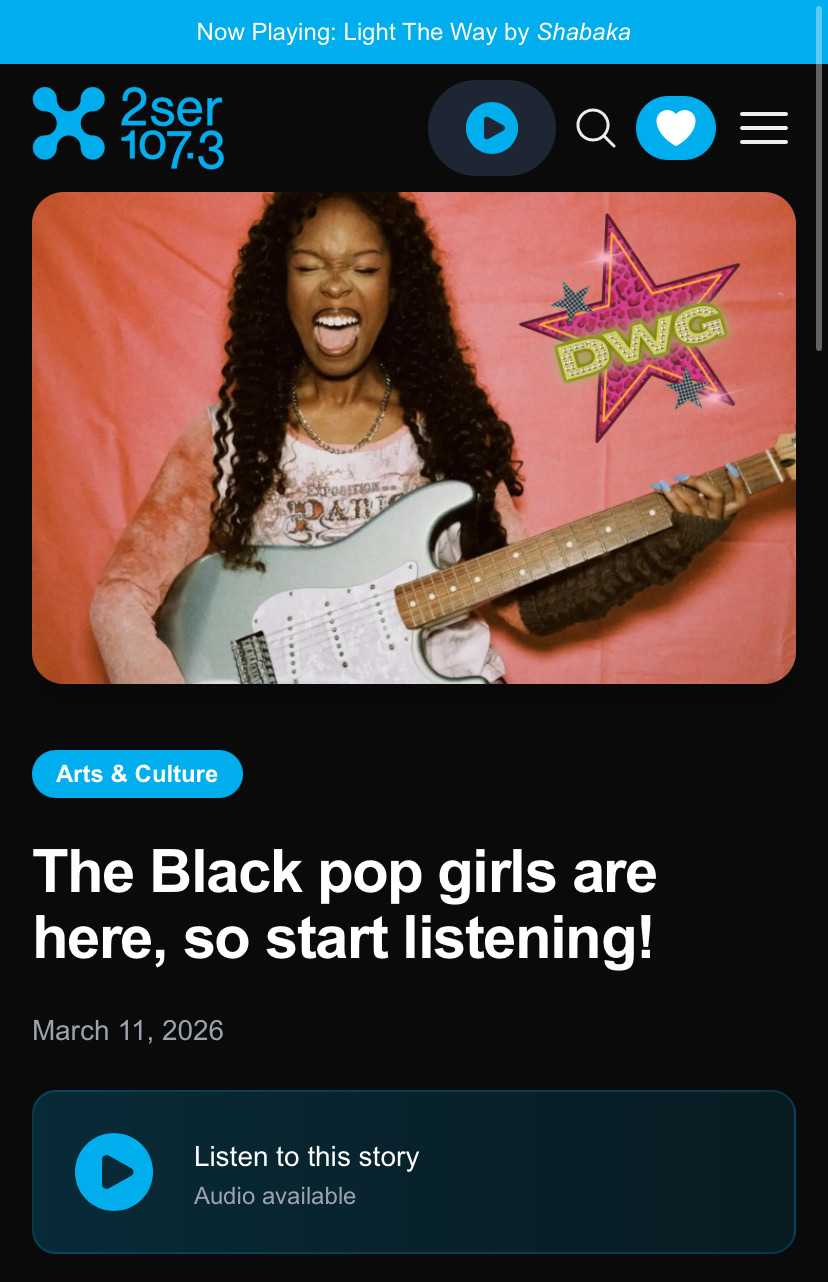Screen dimensions: 828x1282
Task: Select the Arts & Culture chip
Action: point(137,774)
